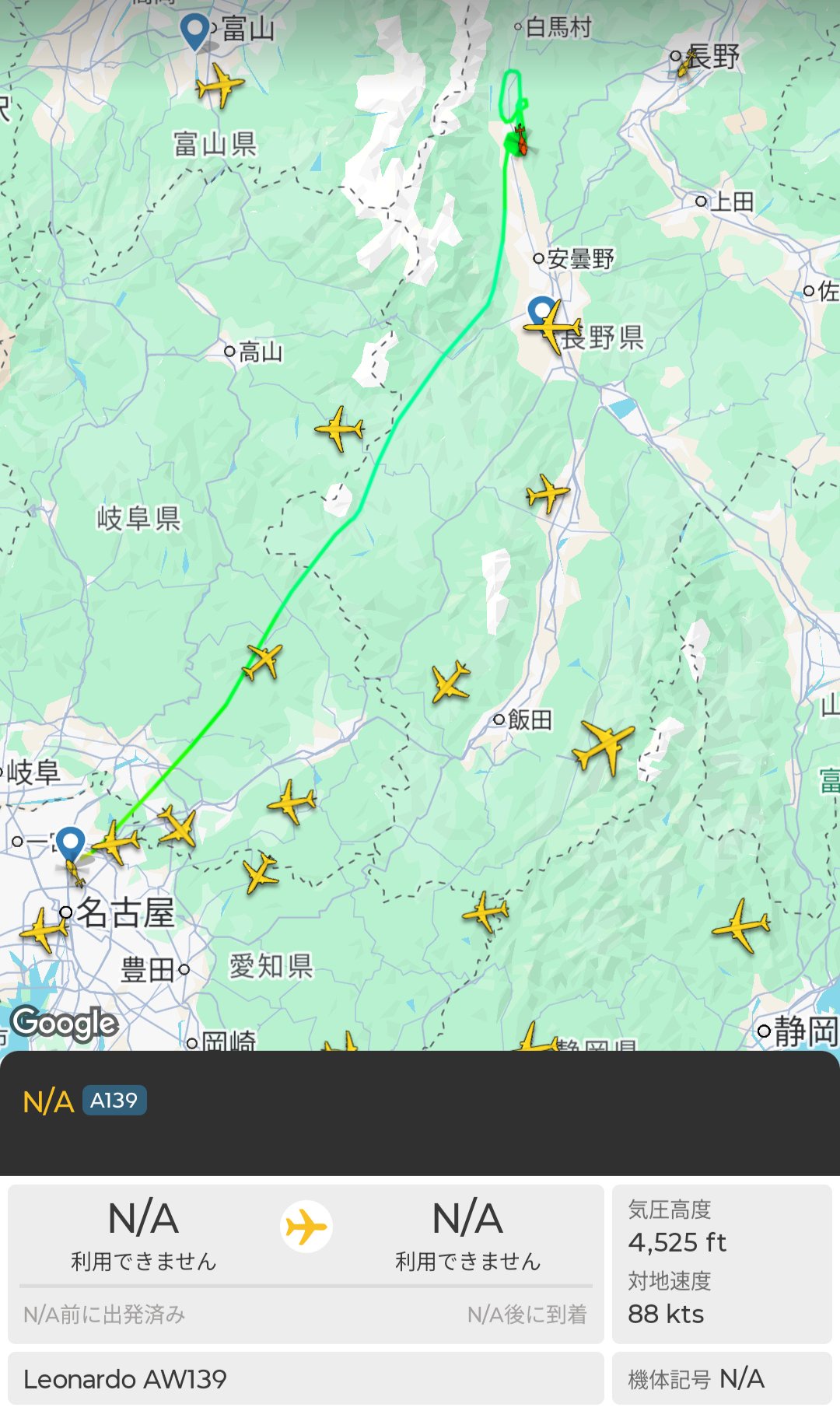Select the aircraft west of 静岡
This screenshot has width=840, height=1411.
[x=740, y=926]
